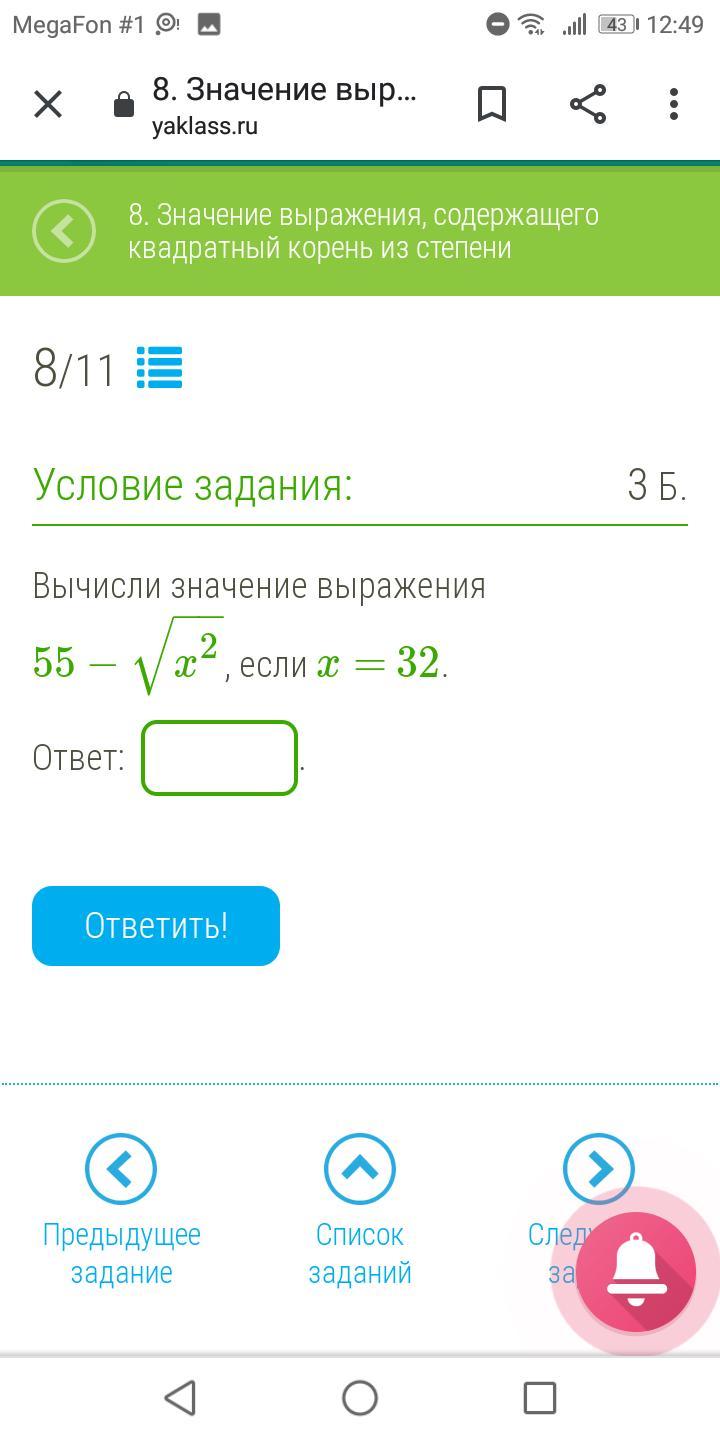Go to Предыдущее задание
Screen dimensions: 720x1440
[121, 1210]
